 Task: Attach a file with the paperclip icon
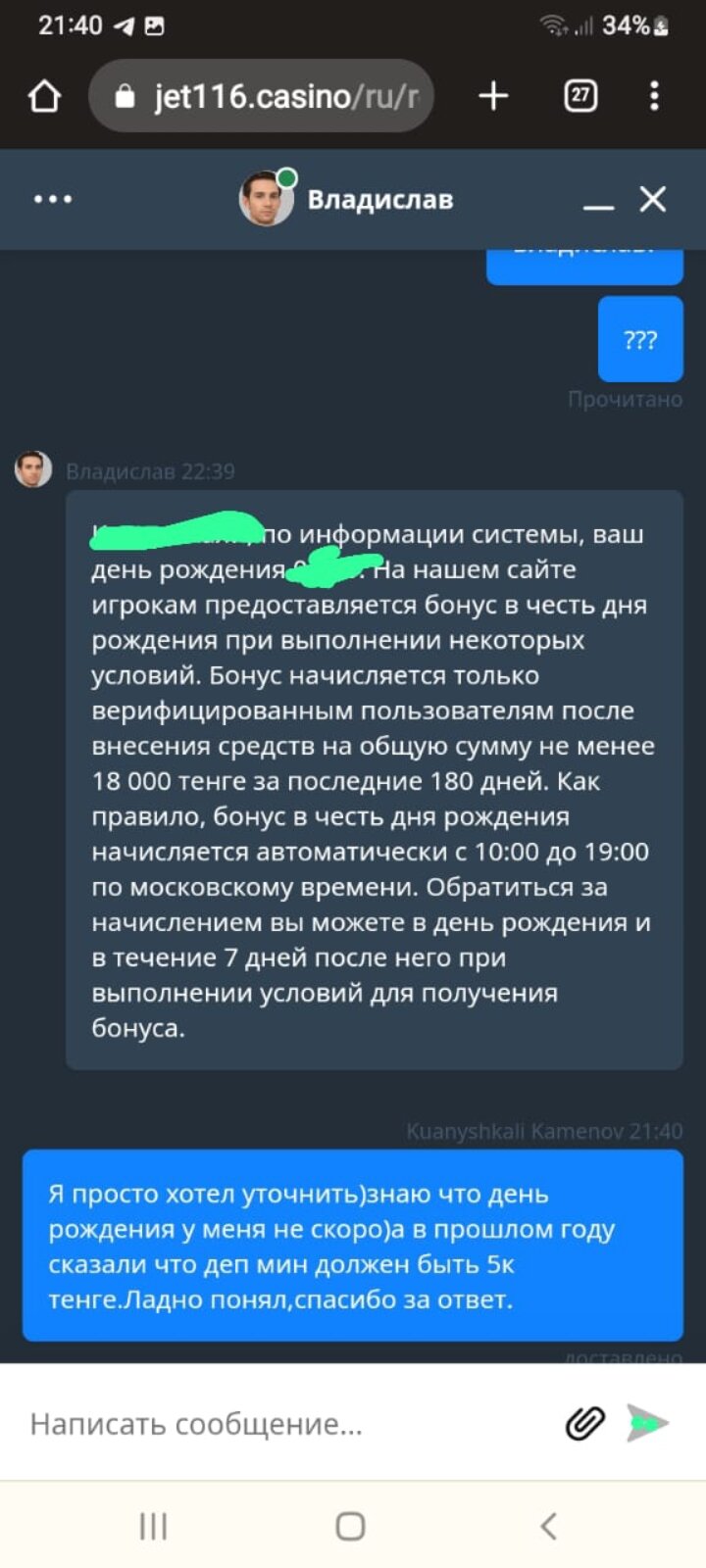tap(585, 1423)
